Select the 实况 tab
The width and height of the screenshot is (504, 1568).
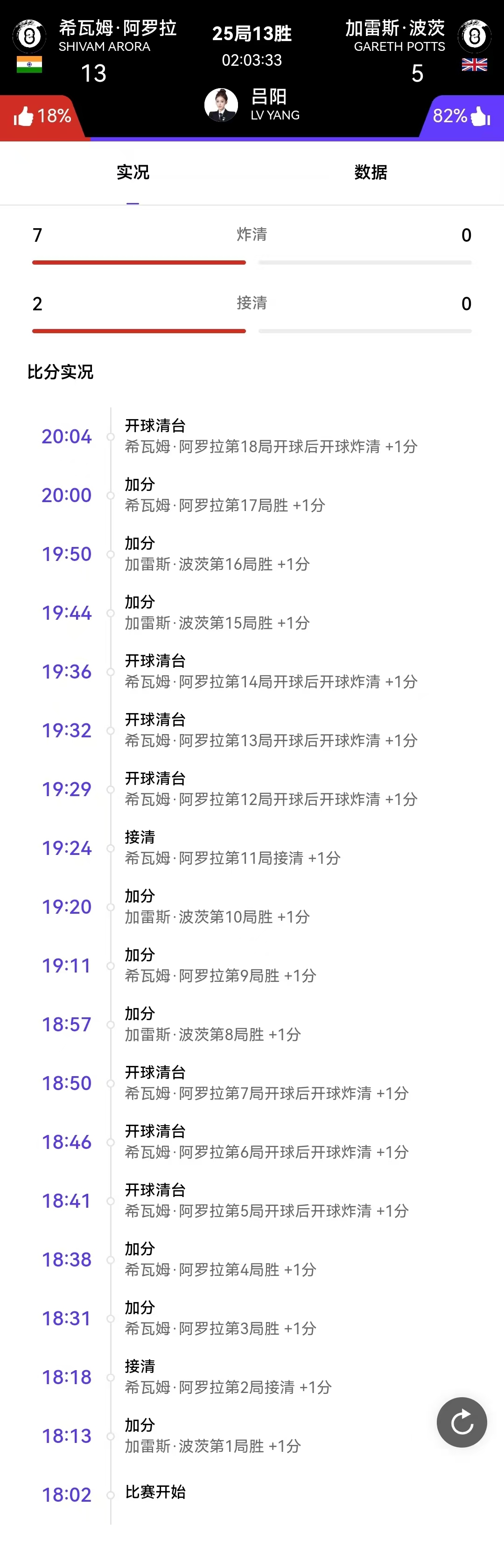click(133, 173)
